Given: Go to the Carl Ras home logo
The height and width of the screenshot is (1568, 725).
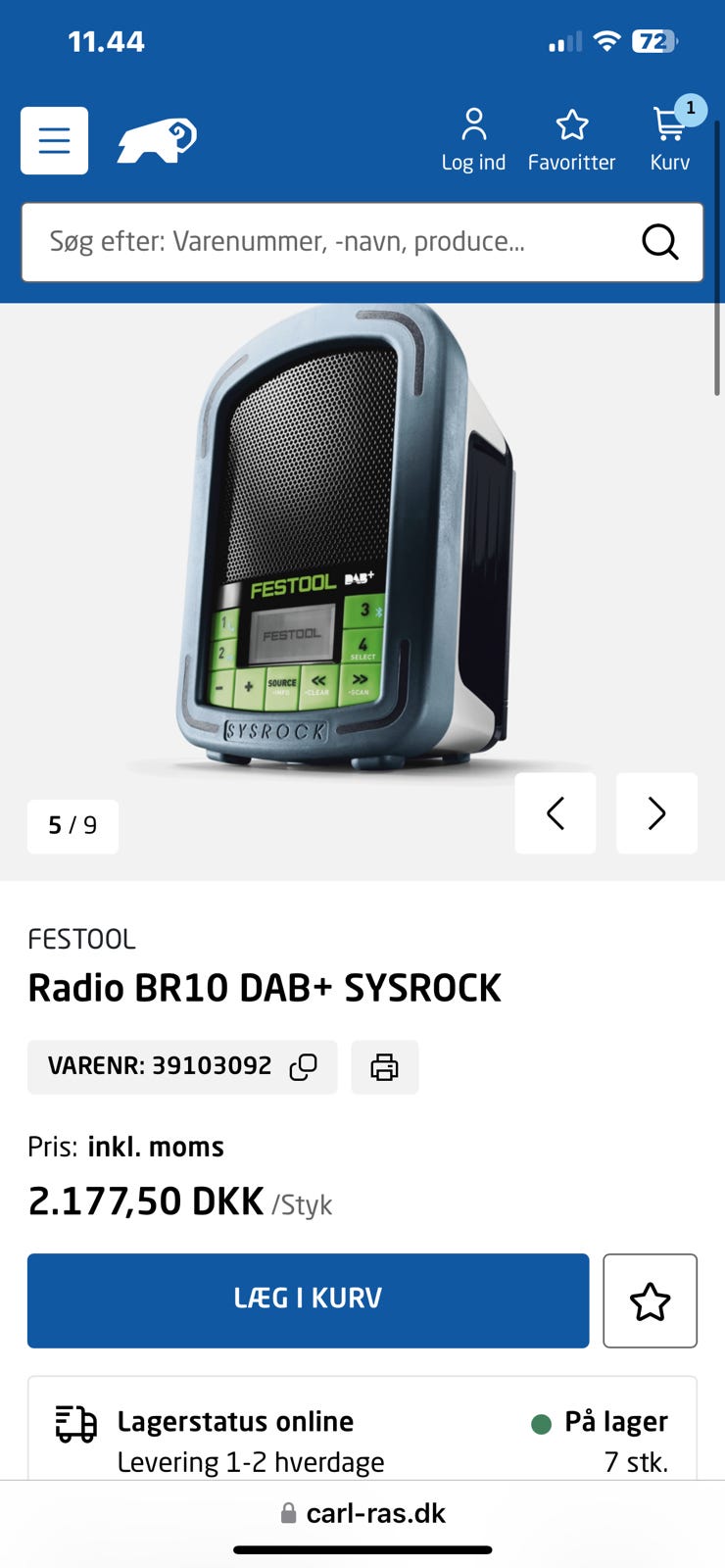Looking at the screenshot, I should click(157, 141).
